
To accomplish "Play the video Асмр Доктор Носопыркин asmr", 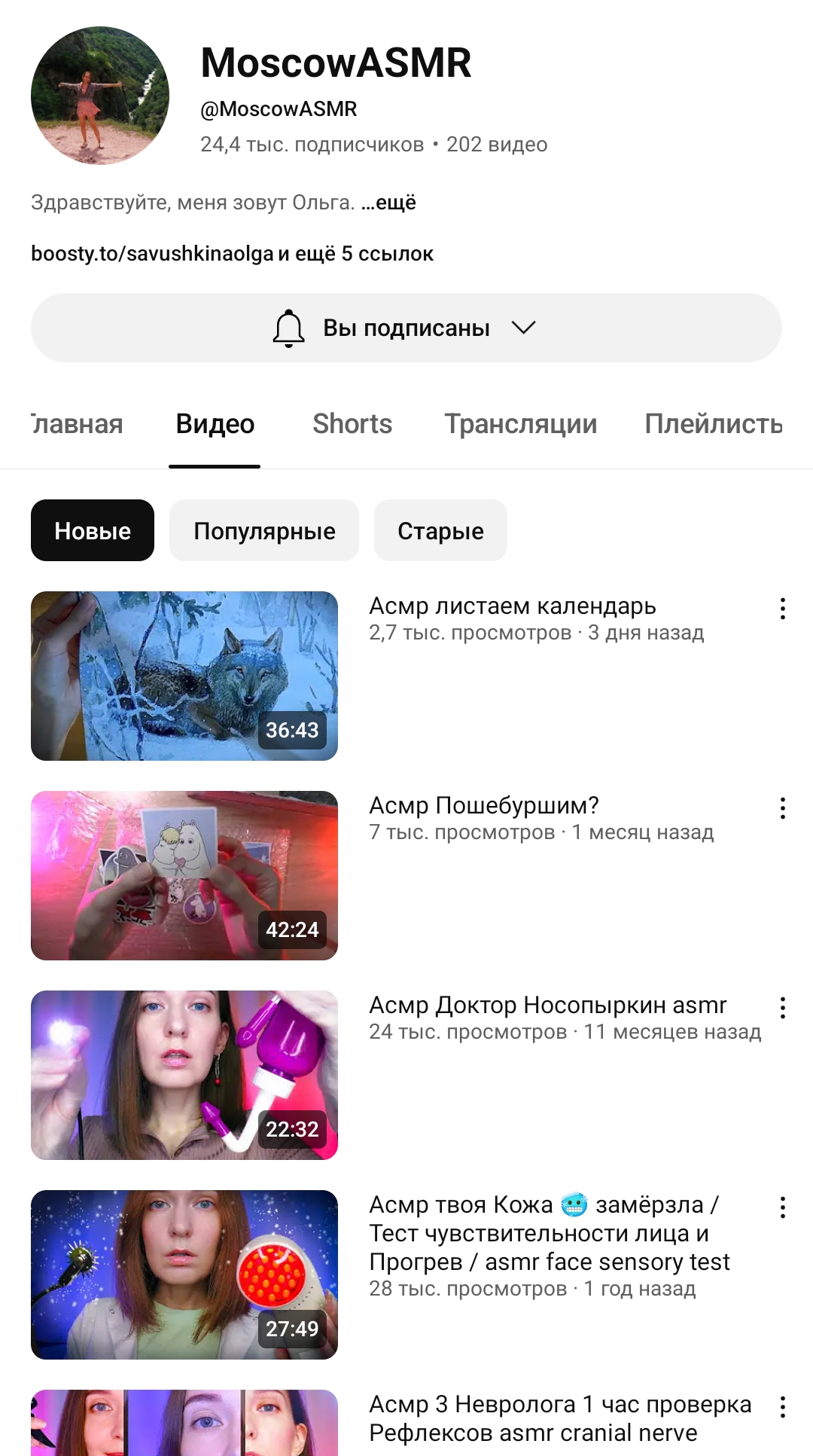I will (x=184, y=1075).
